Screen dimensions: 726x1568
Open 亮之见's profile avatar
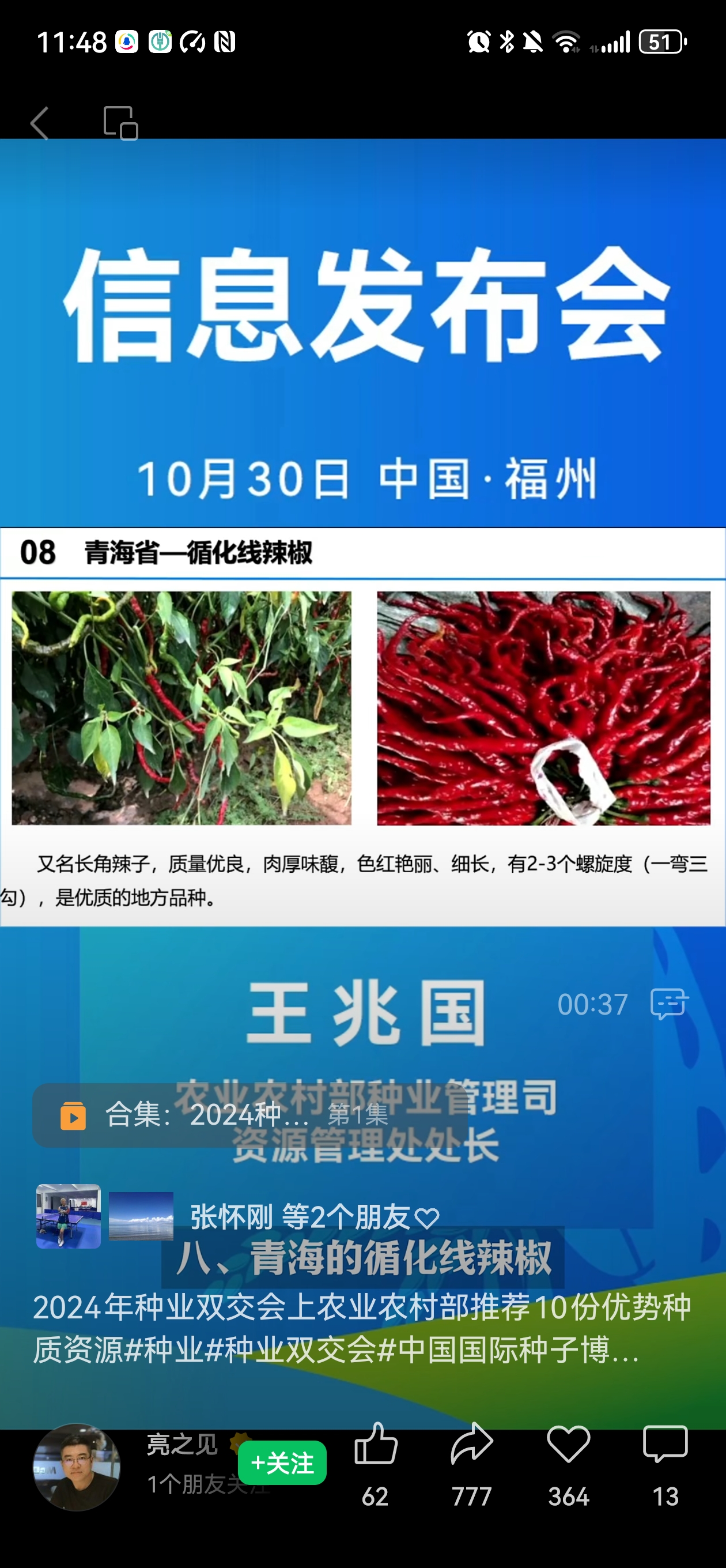[77, 1467]
